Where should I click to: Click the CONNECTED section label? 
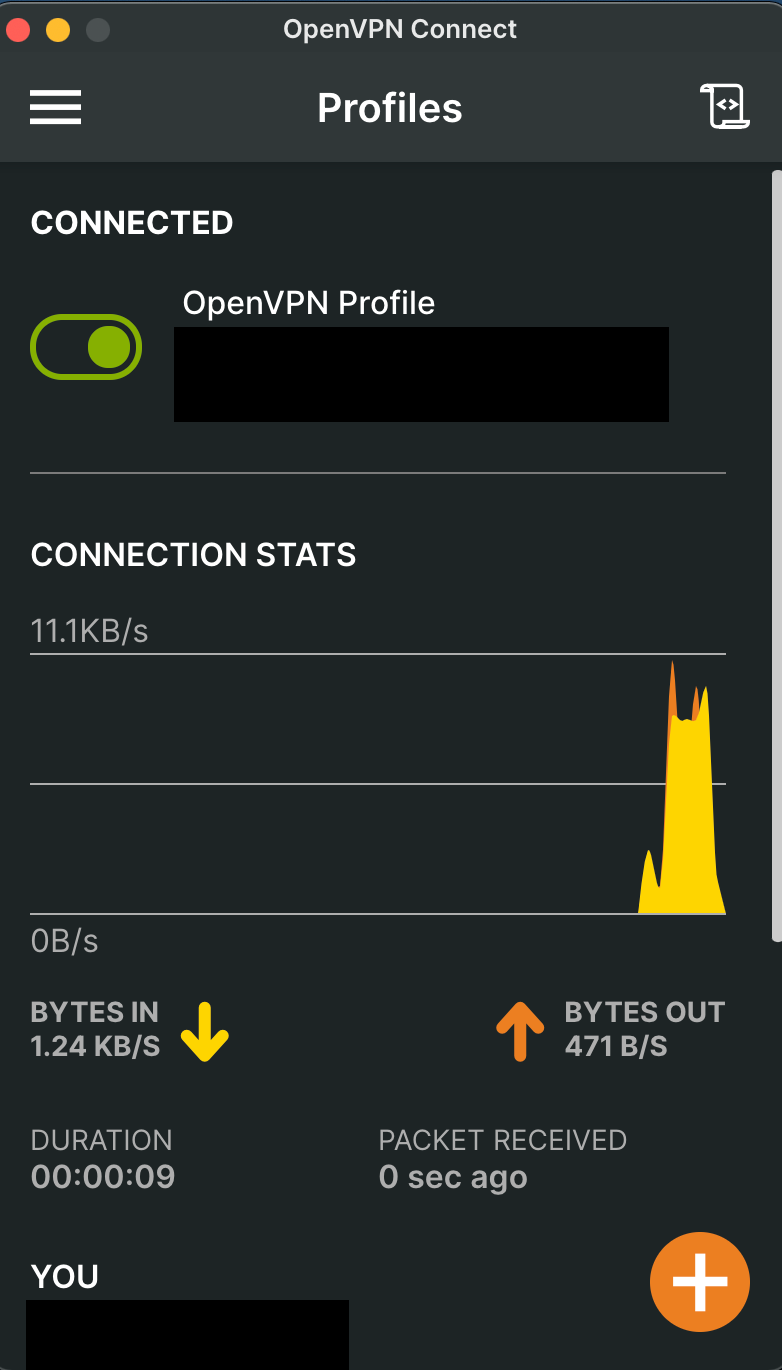click(x=131, y=223)
